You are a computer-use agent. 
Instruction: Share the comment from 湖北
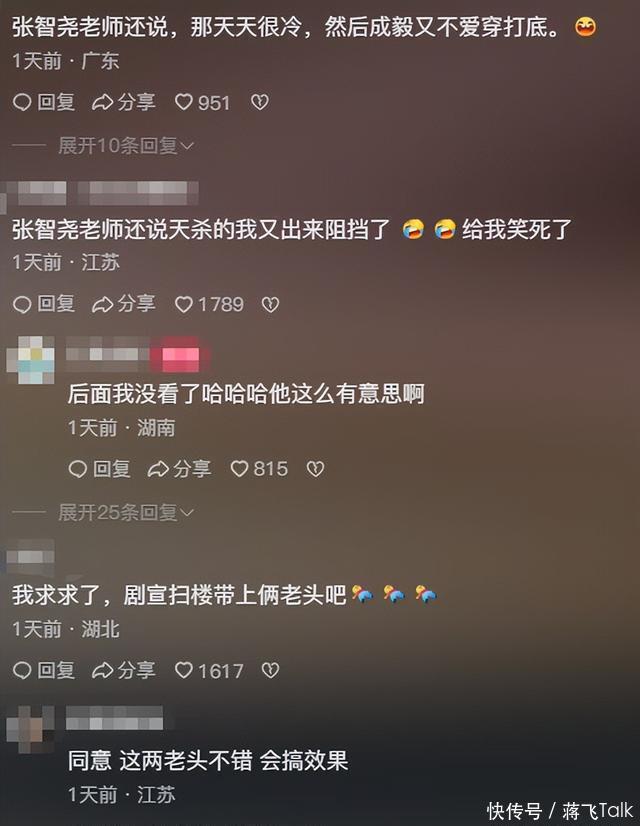tap(124, 670)
